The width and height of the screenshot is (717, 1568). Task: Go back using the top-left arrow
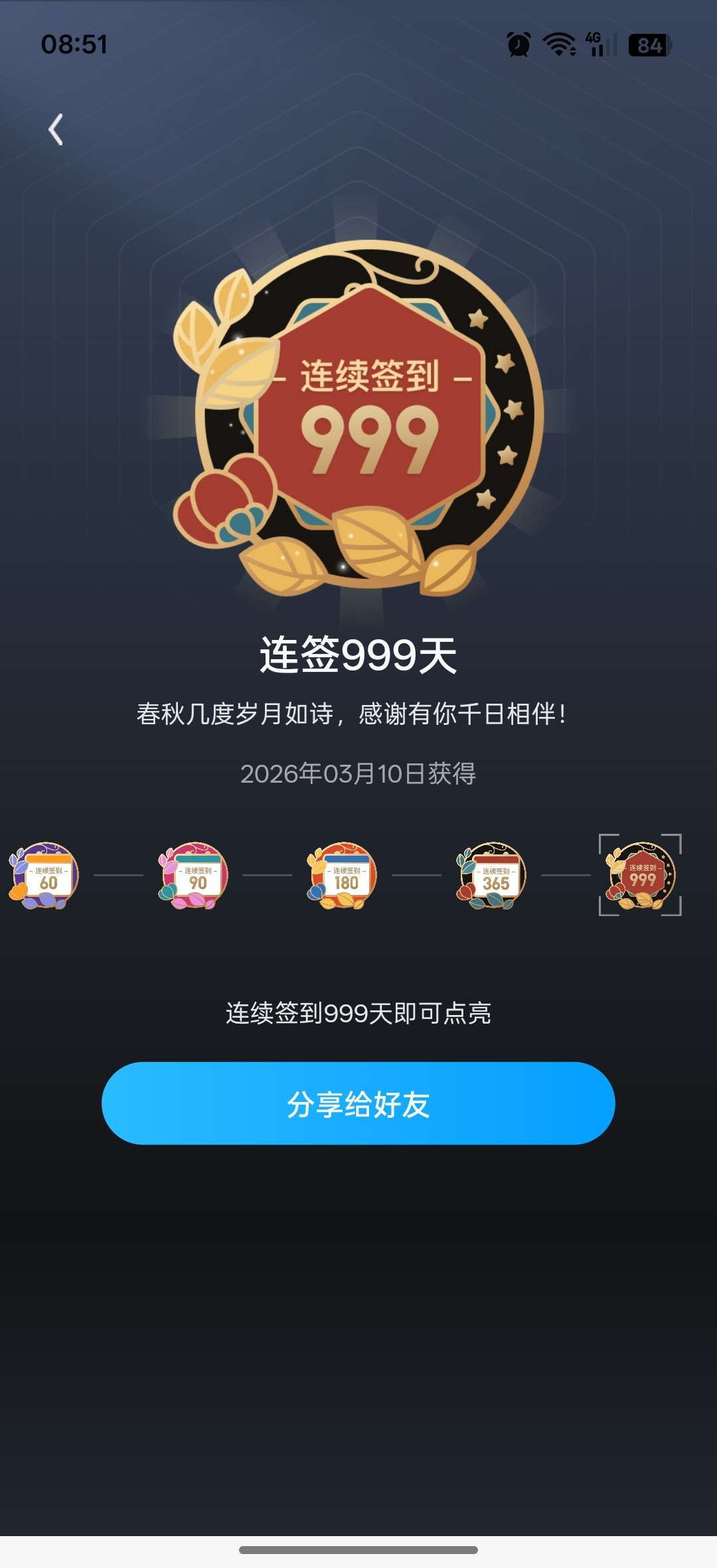tap(56, 129)
